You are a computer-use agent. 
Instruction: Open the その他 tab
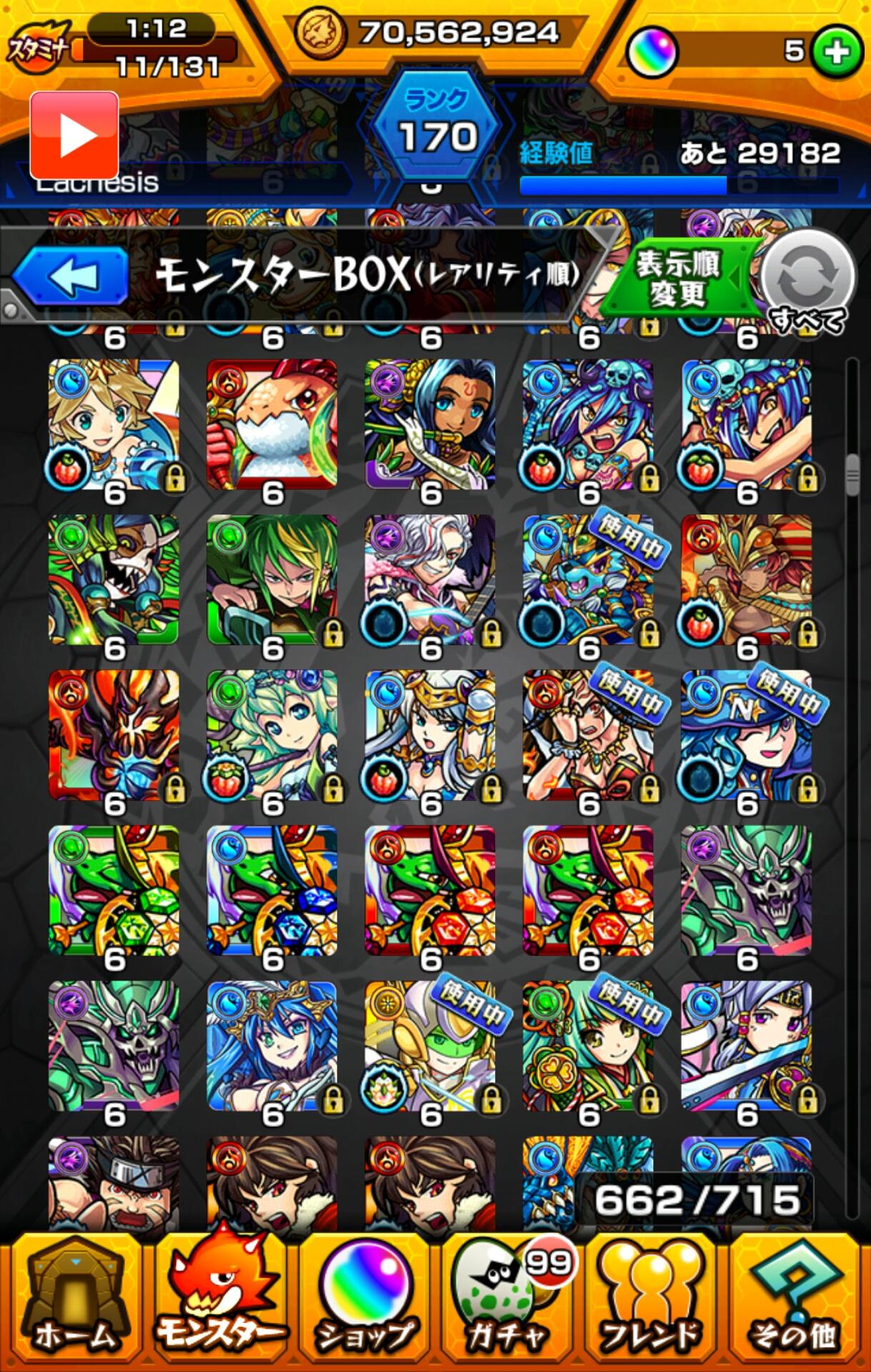pyautogui.click(x=795, y=1303)
